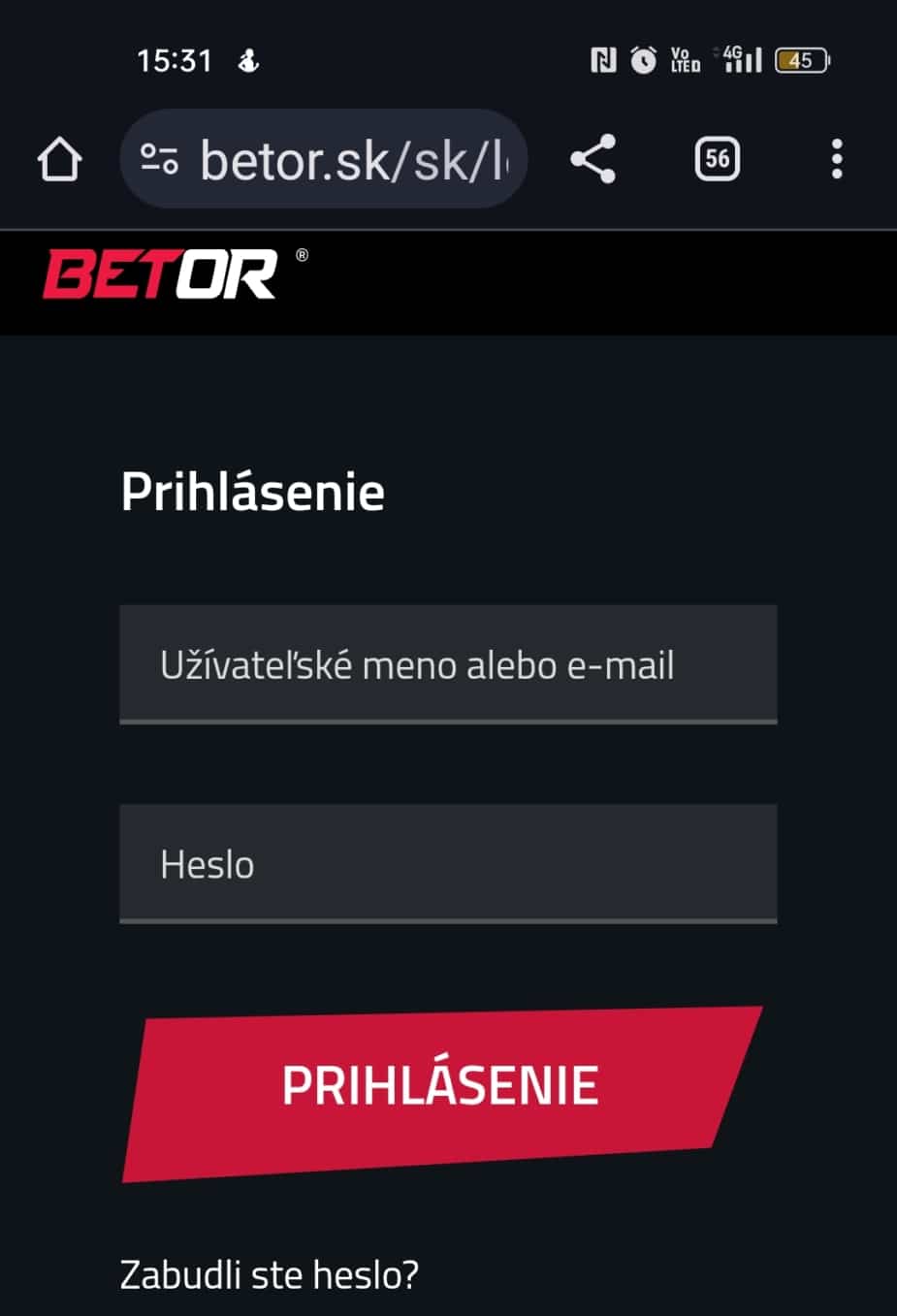The height and width of the screenshot is (1316, 897).
Task: Focus the username or e-mail input field
Action: [x=448, y=664]
